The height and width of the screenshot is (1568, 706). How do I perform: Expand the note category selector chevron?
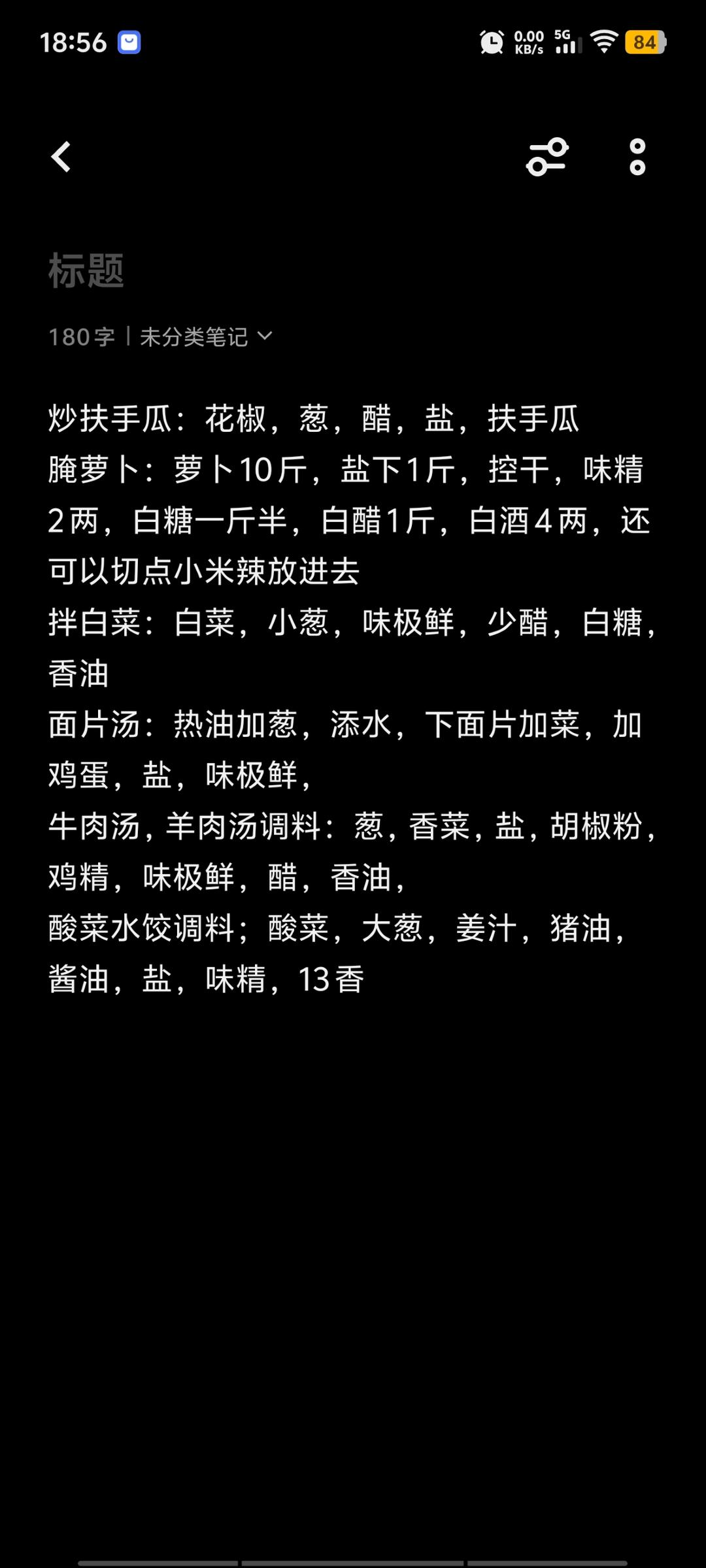(265, 336)
